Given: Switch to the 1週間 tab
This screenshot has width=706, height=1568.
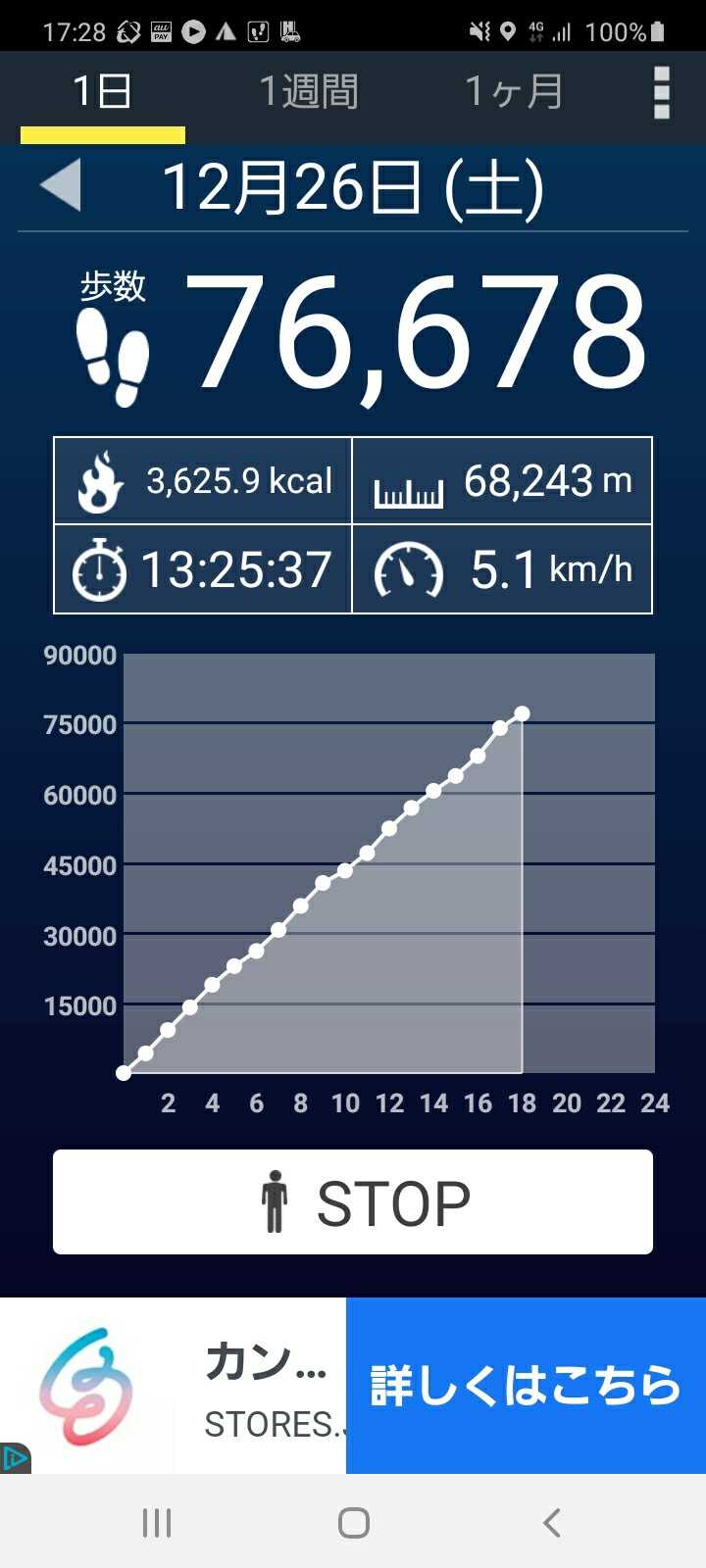Looking at the screenshot, I should tap(309, 92).
